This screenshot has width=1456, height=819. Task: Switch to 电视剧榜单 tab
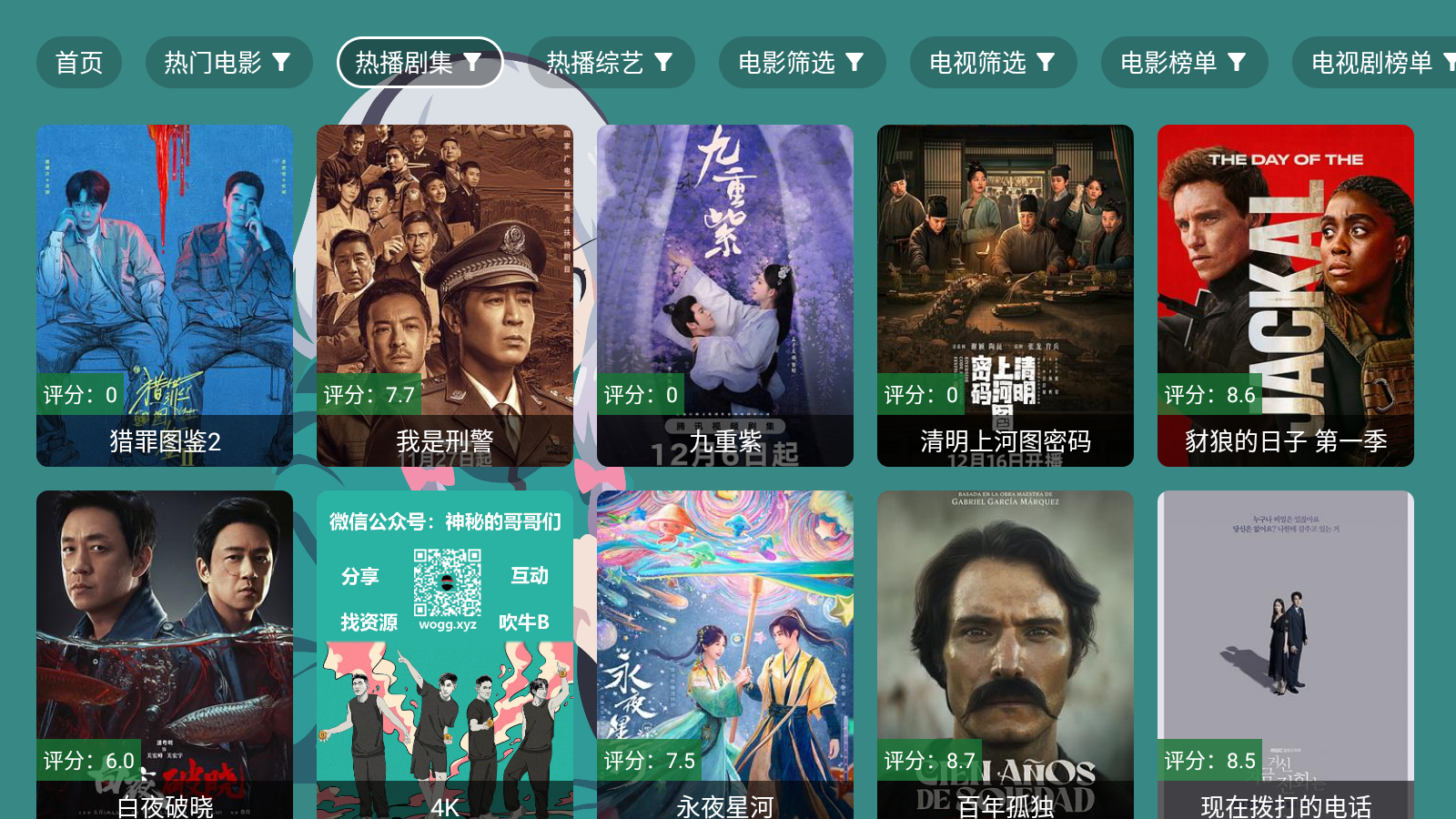pos(1374,63)
